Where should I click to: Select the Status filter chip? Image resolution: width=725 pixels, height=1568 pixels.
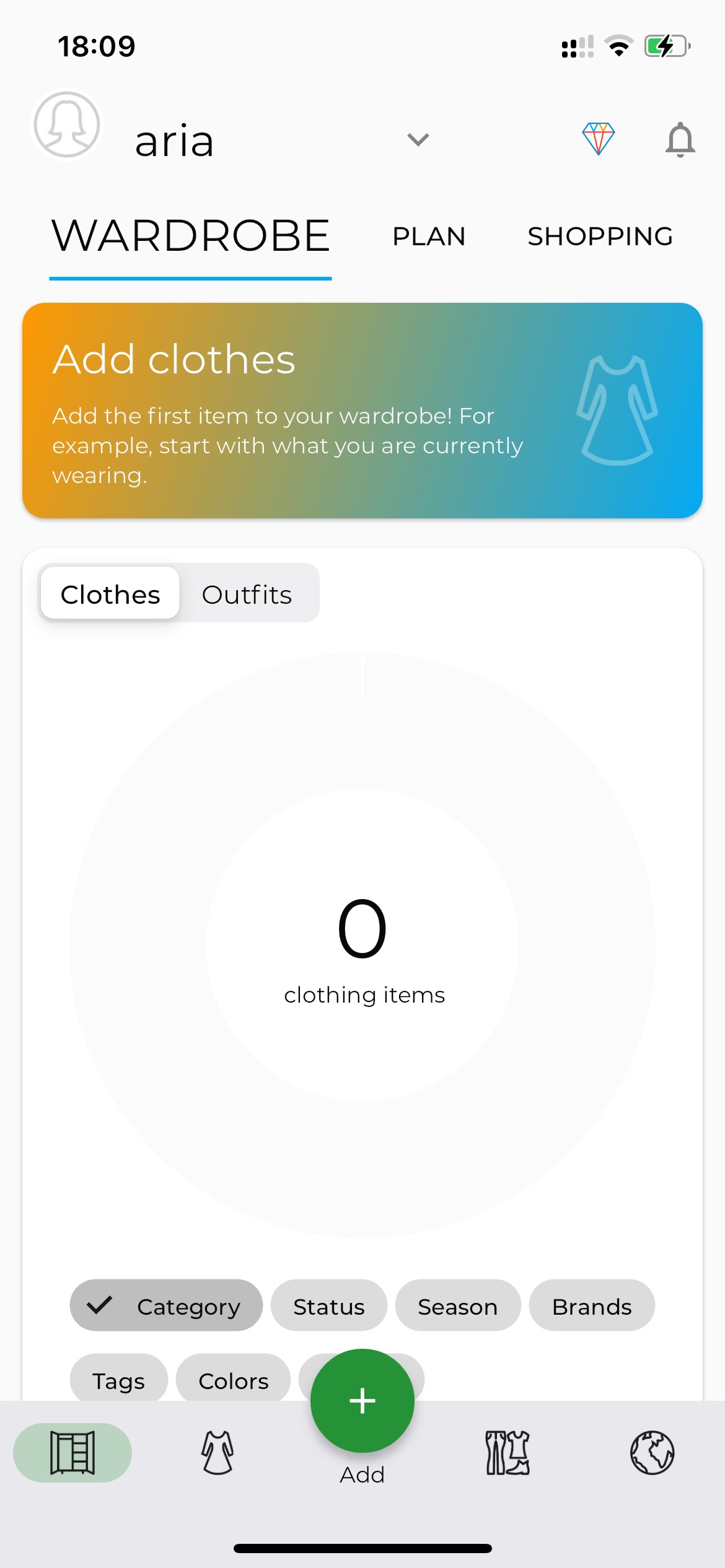(x=329, y=1305)
